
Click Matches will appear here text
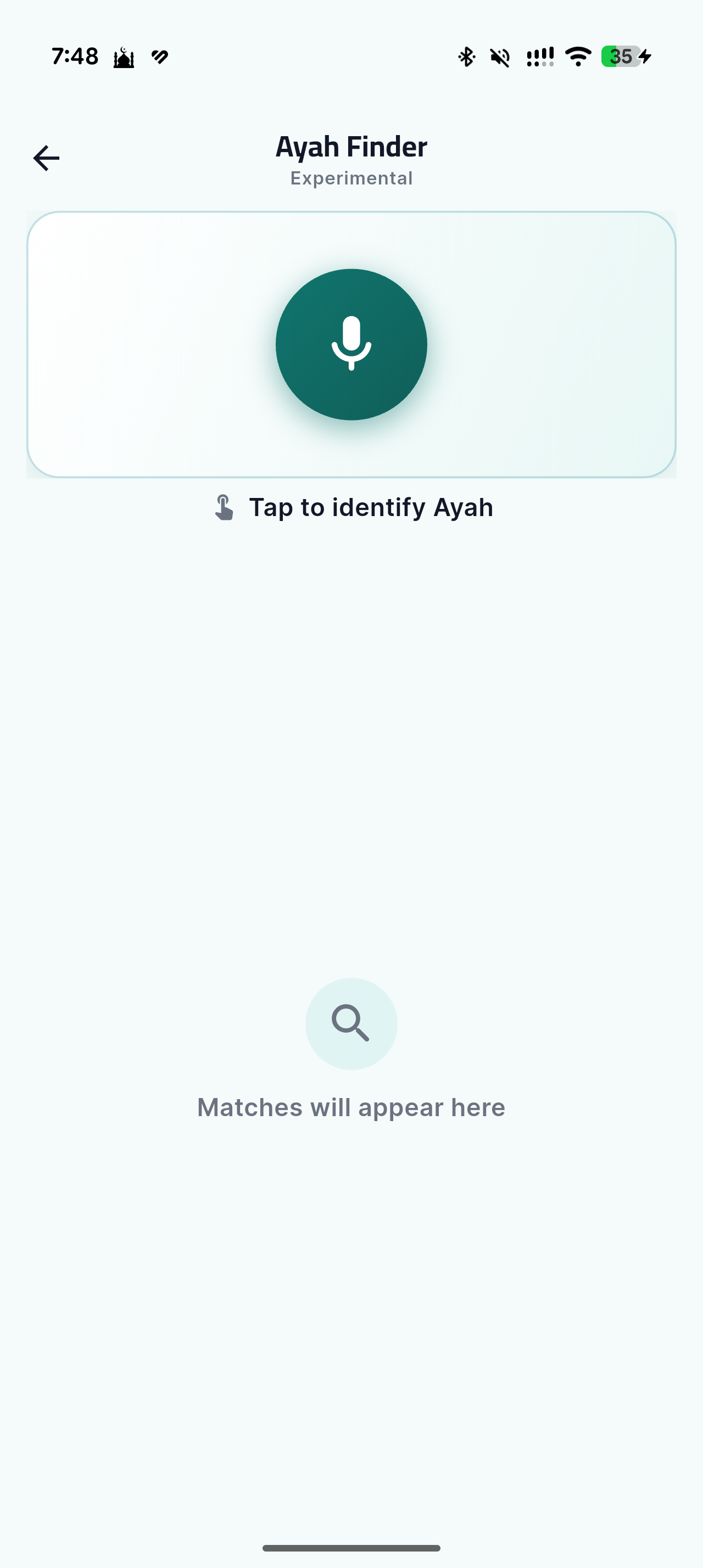coord(350,1107)
